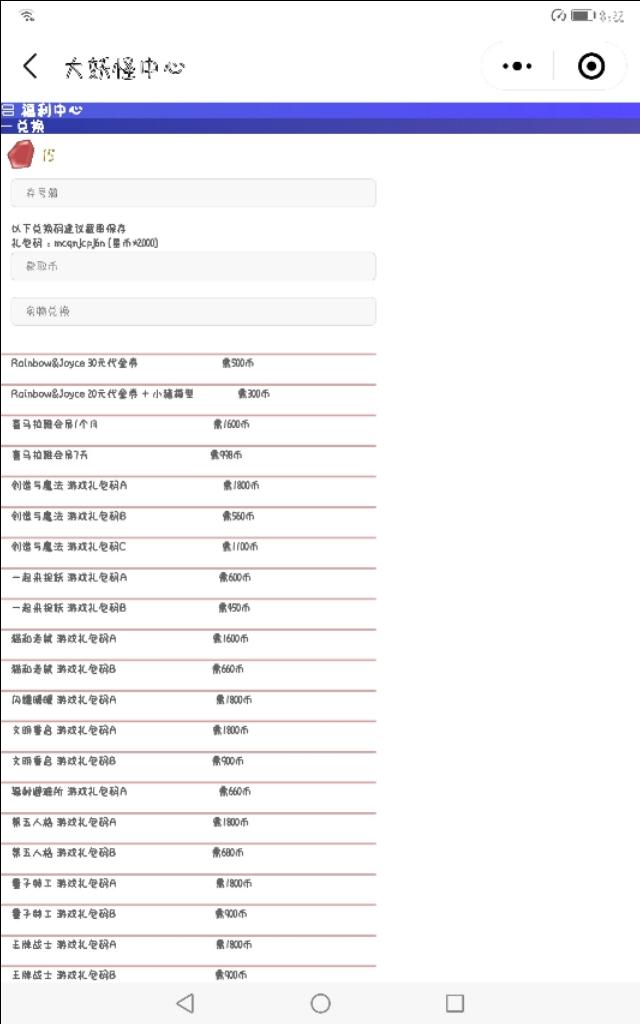Tap the 兑取币 button
The height and width of the screenshot is (1024, 640).
193,266
